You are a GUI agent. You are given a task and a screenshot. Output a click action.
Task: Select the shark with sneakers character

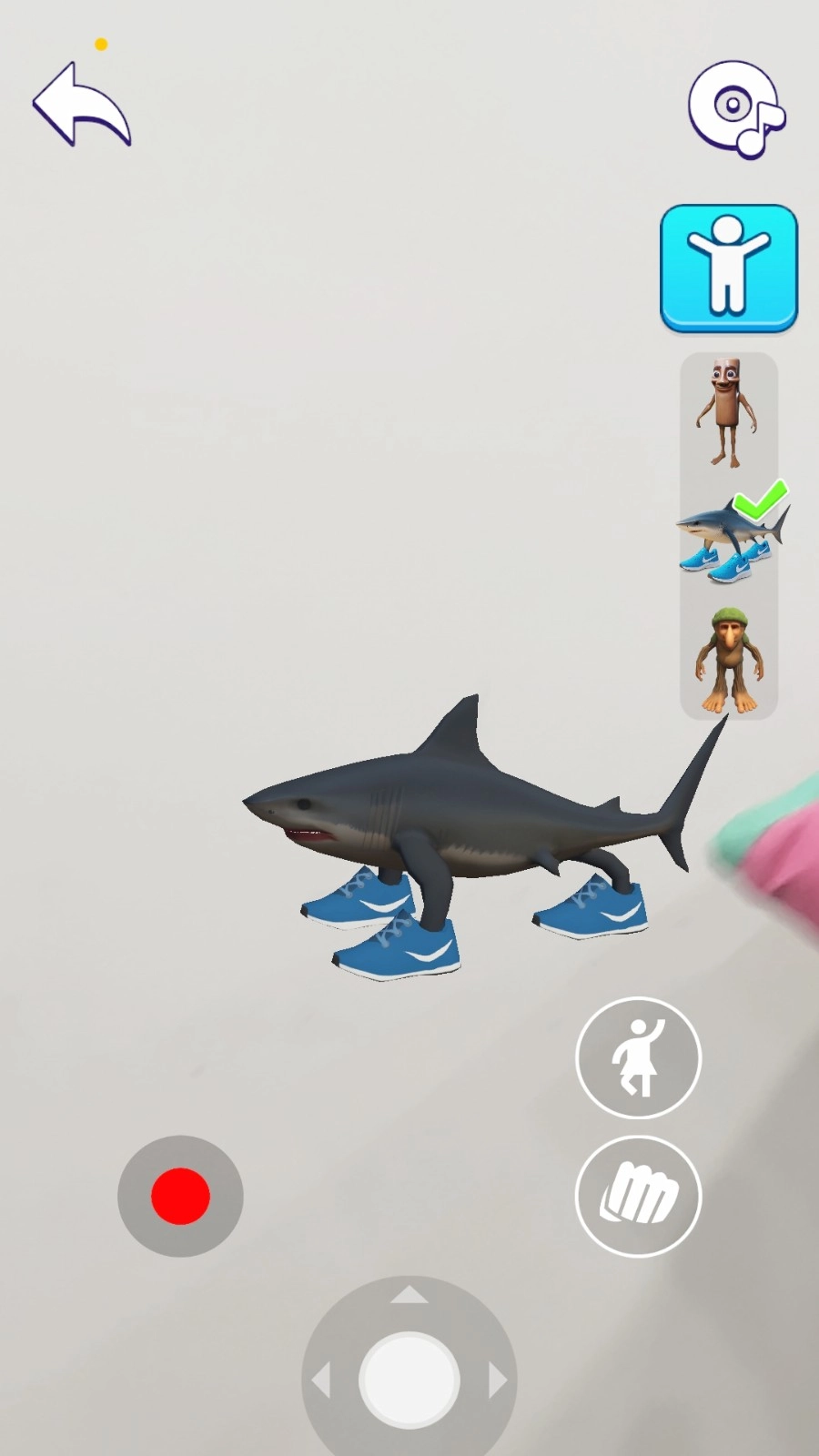pyautogui.click(x=728, y=537)
